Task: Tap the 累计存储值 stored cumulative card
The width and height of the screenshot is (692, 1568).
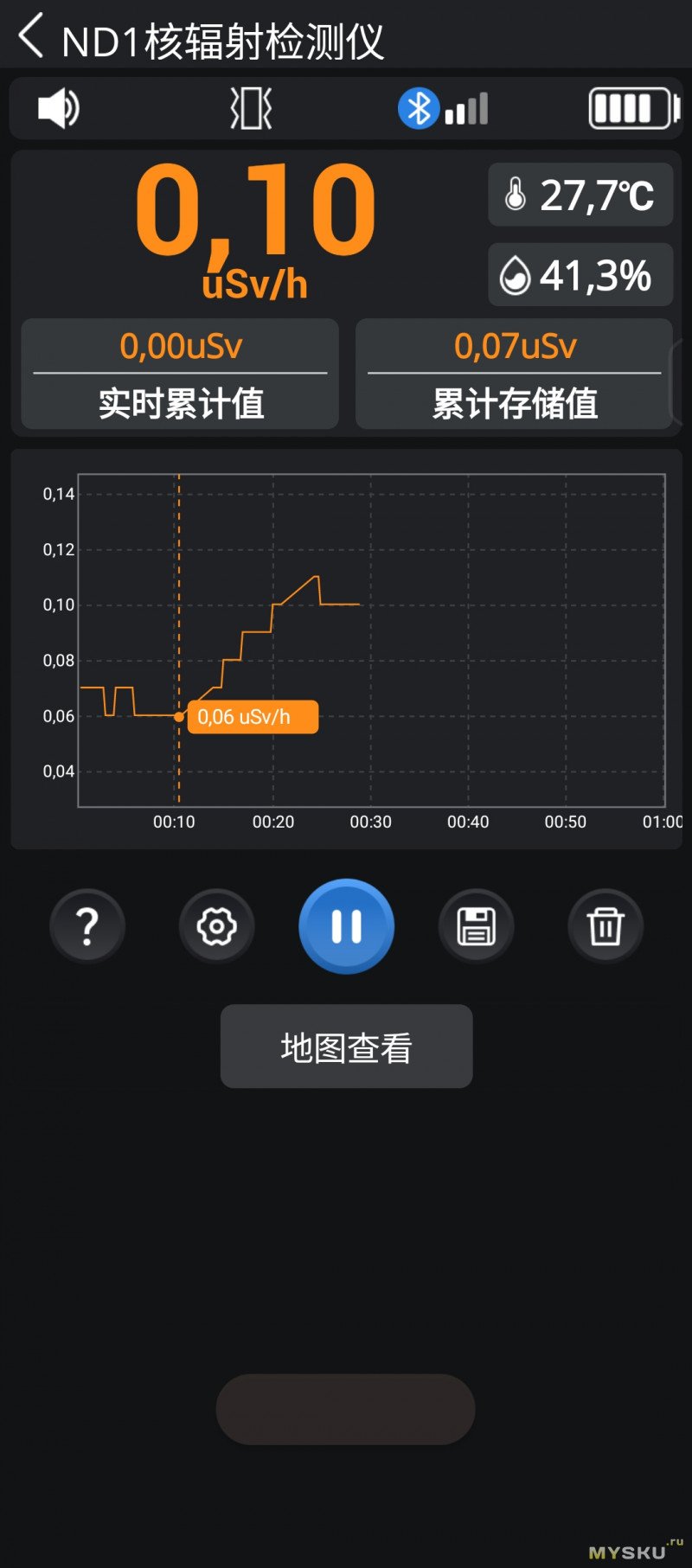Action: coord(515,374)
